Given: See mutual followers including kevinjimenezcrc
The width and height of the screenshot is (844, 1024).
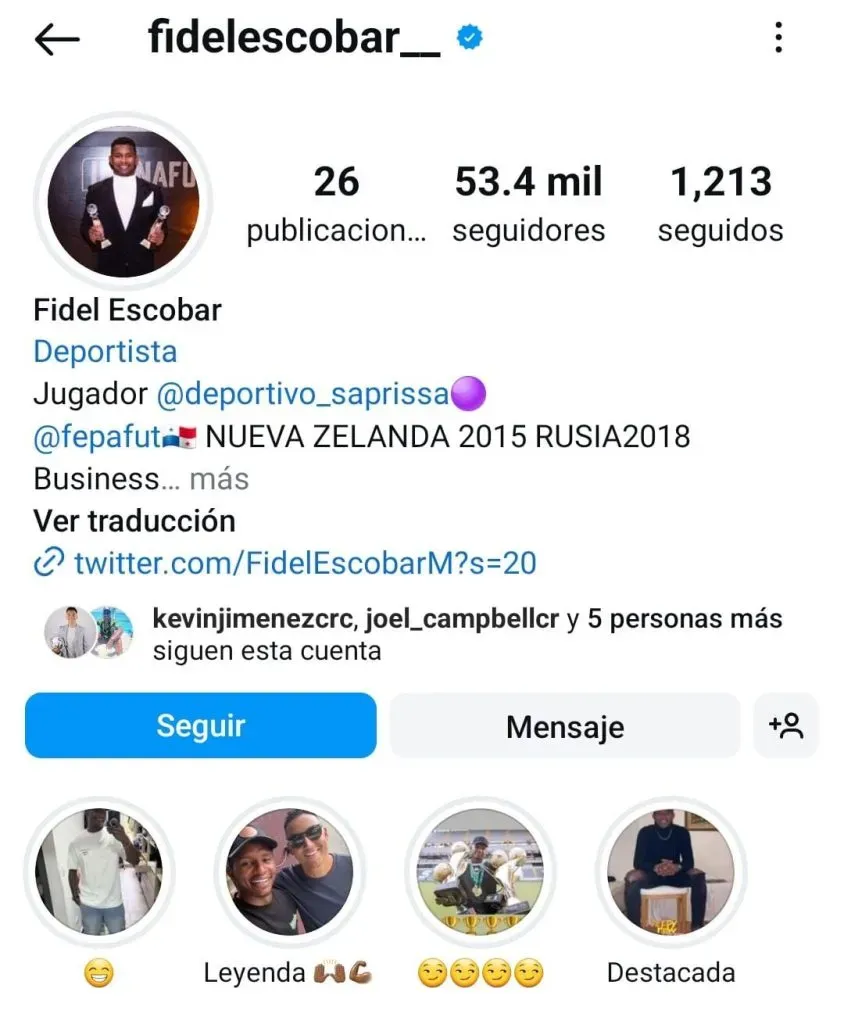Looking at the screenshot, I should pyautogui.click(x=466, y=635).
